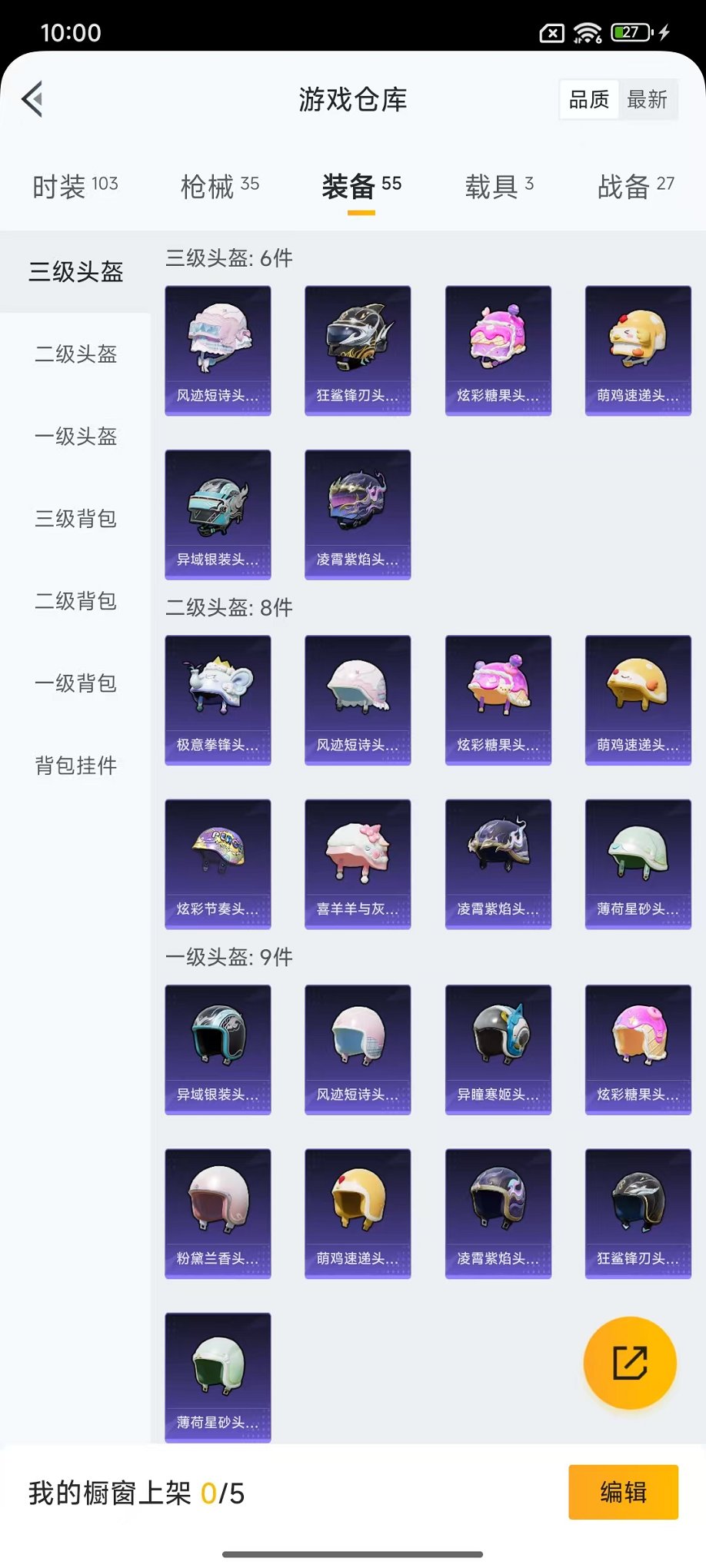This screenshot has width=706, height=1568.
Task: Jump to 二级背包 category
Action: click(x=75, y=601)
